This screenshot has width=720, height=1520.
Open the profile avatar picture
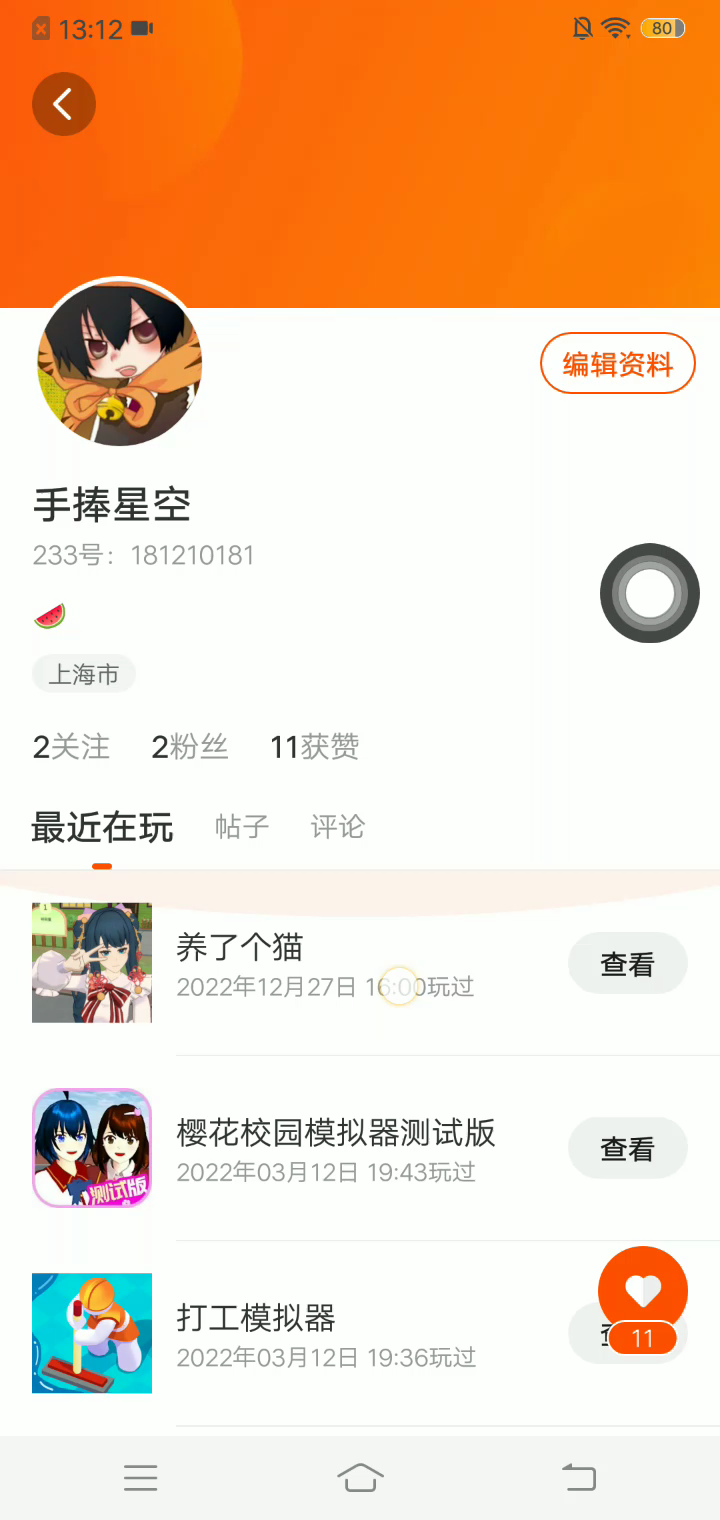pyautogui.click(x=119, y=363)
